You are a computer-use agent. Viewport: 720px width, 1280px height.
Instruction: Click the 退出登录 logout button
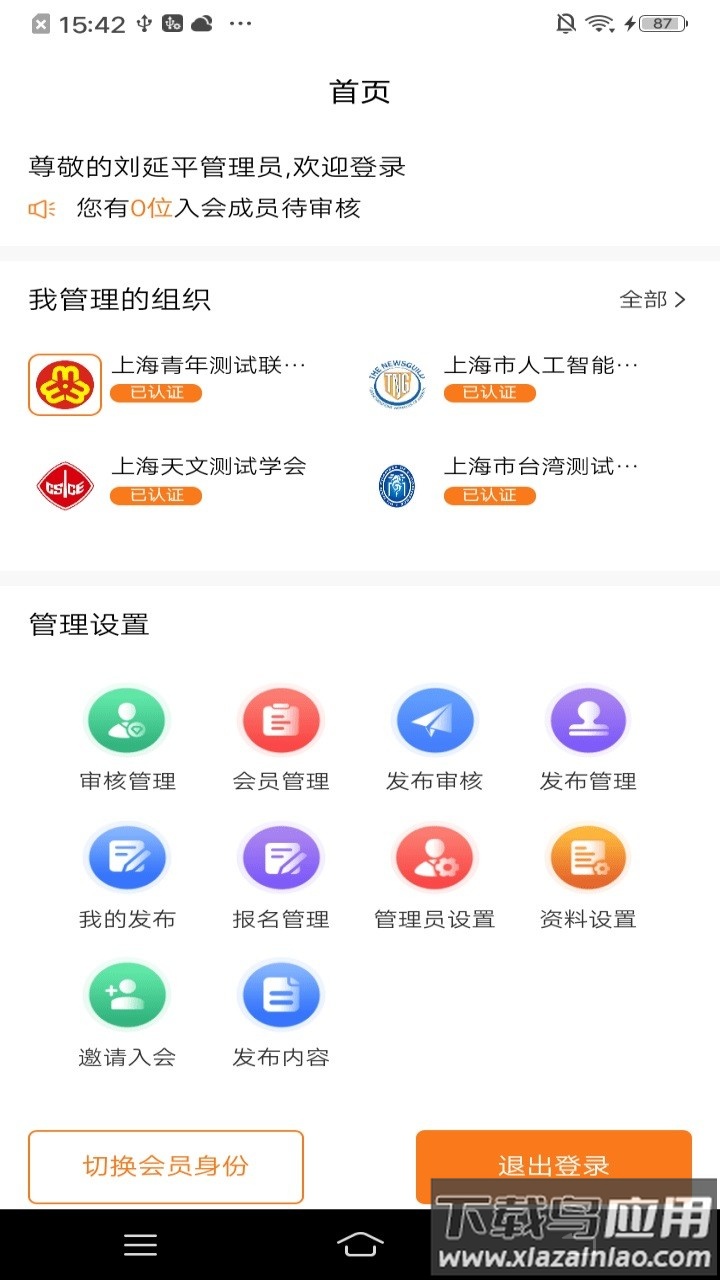(x=553, y=1166)
